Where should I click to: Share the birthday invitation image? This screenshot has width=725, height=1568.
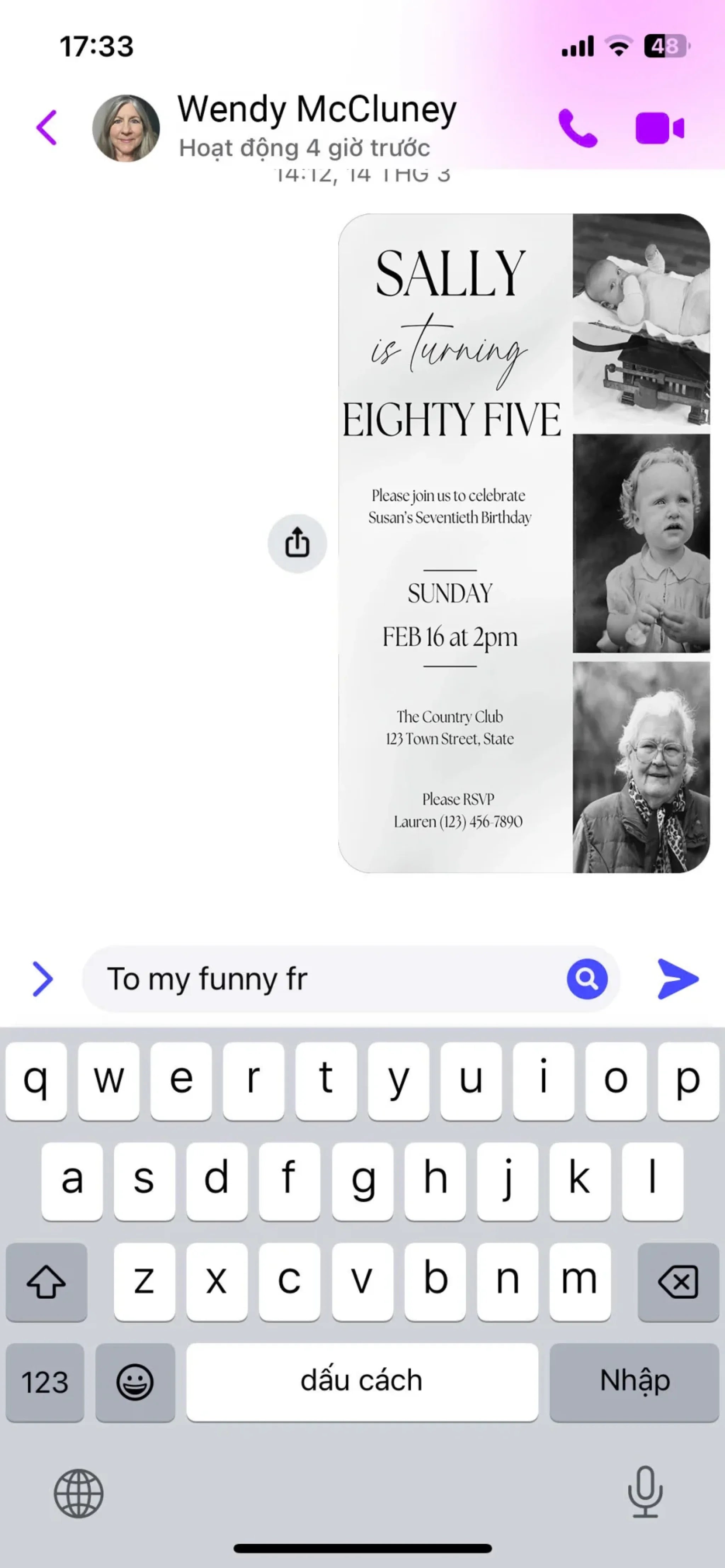(297, 543)
